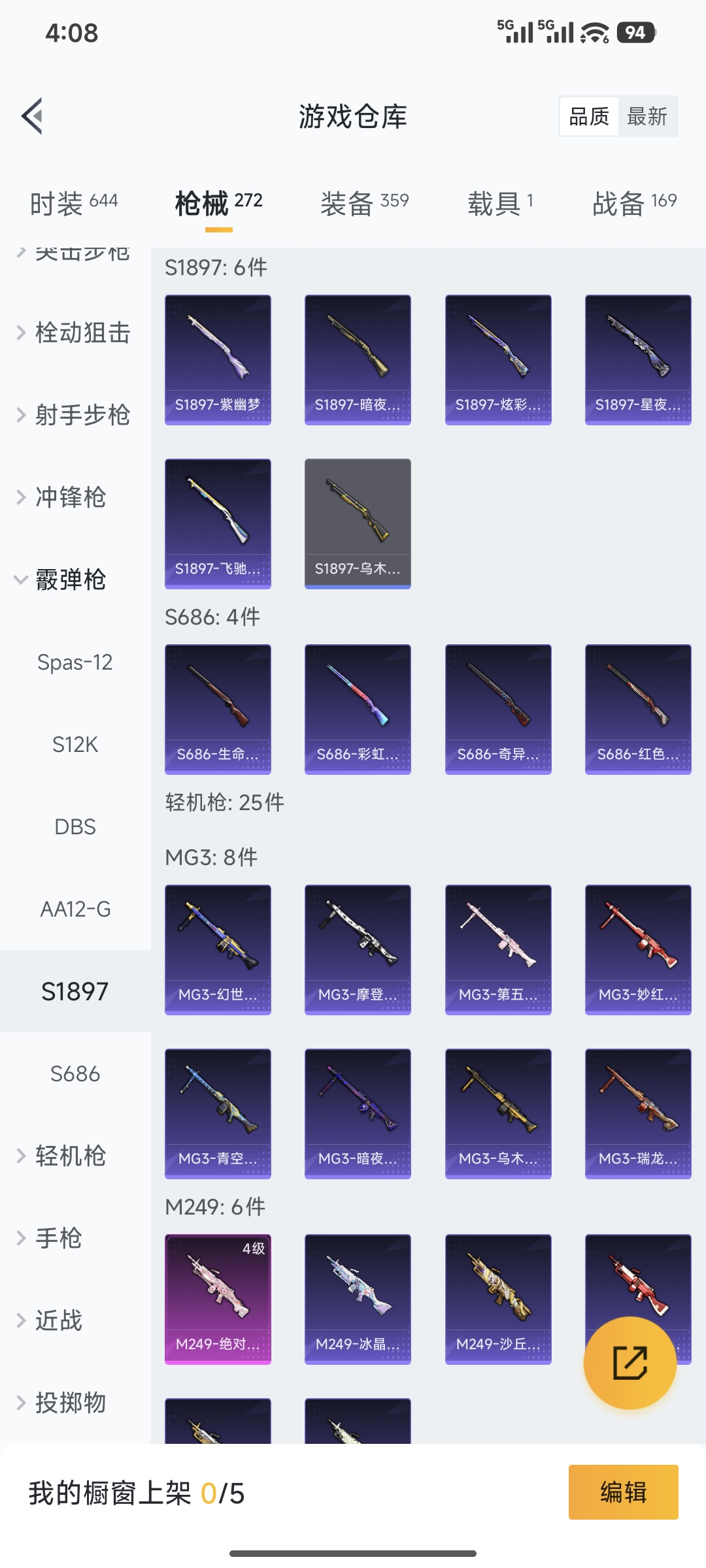Open the share export floating button
Viewport: 706px width, 1568px height.
pyautogui.click(x=630, y=1362)
